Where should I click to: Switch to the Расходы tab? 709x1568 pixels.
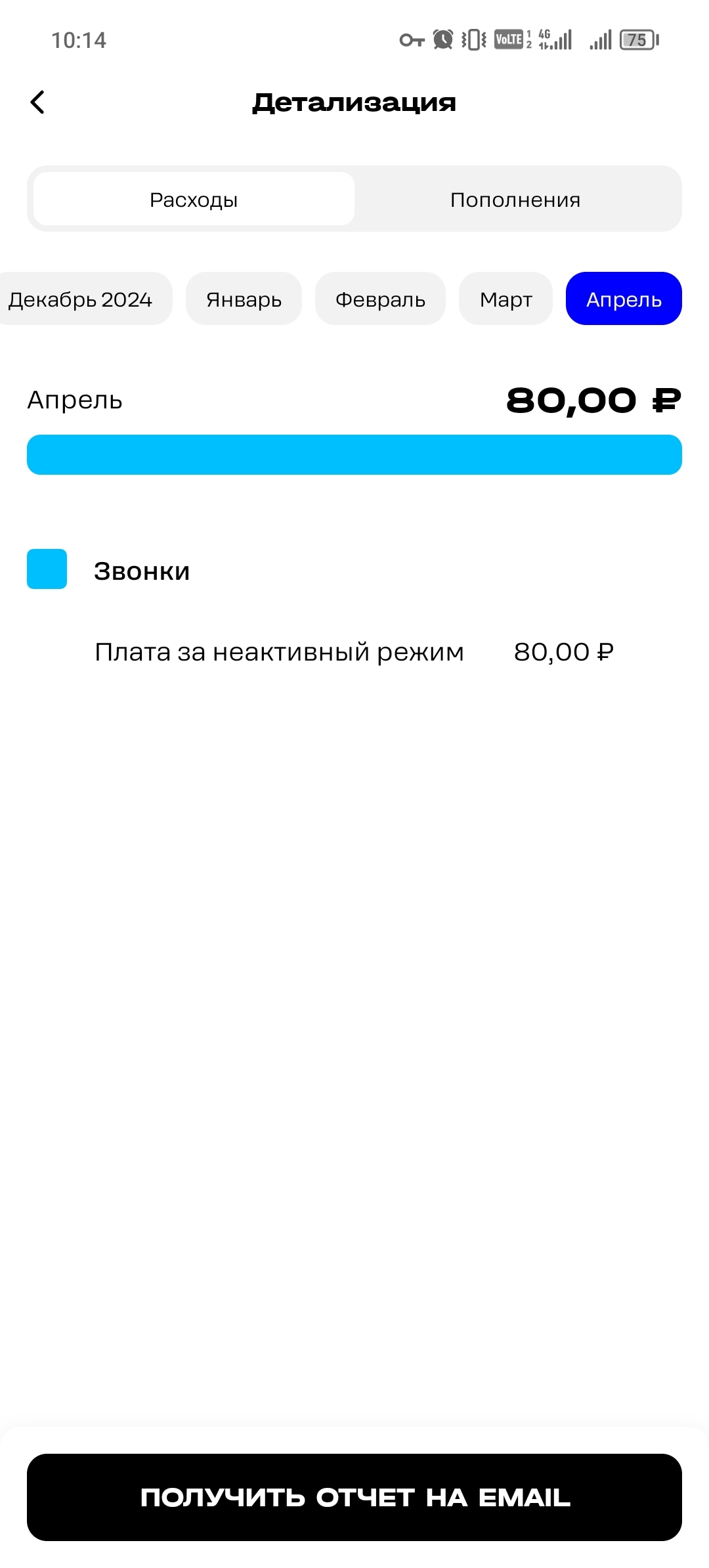click(x=194, y=200)
